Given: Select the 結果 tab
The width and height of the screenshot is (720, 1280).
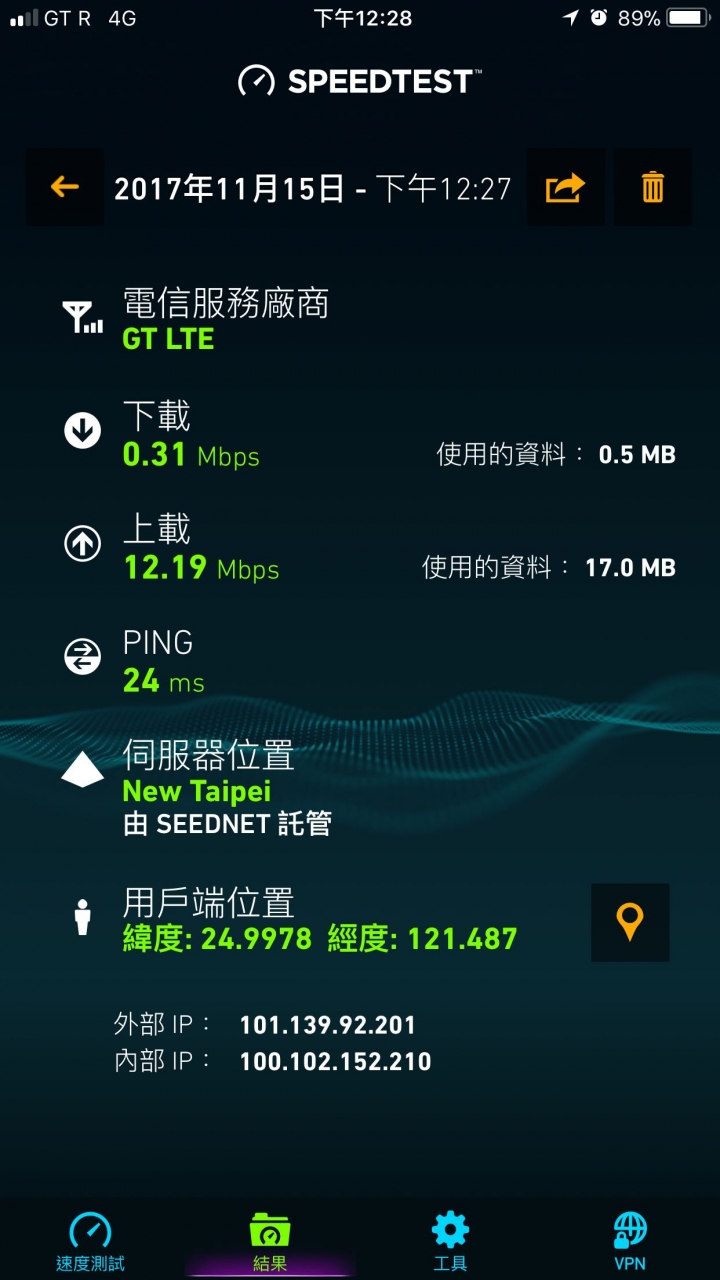Looking at the screenshot, I should pyautogui.click(x=270, y=1241).
